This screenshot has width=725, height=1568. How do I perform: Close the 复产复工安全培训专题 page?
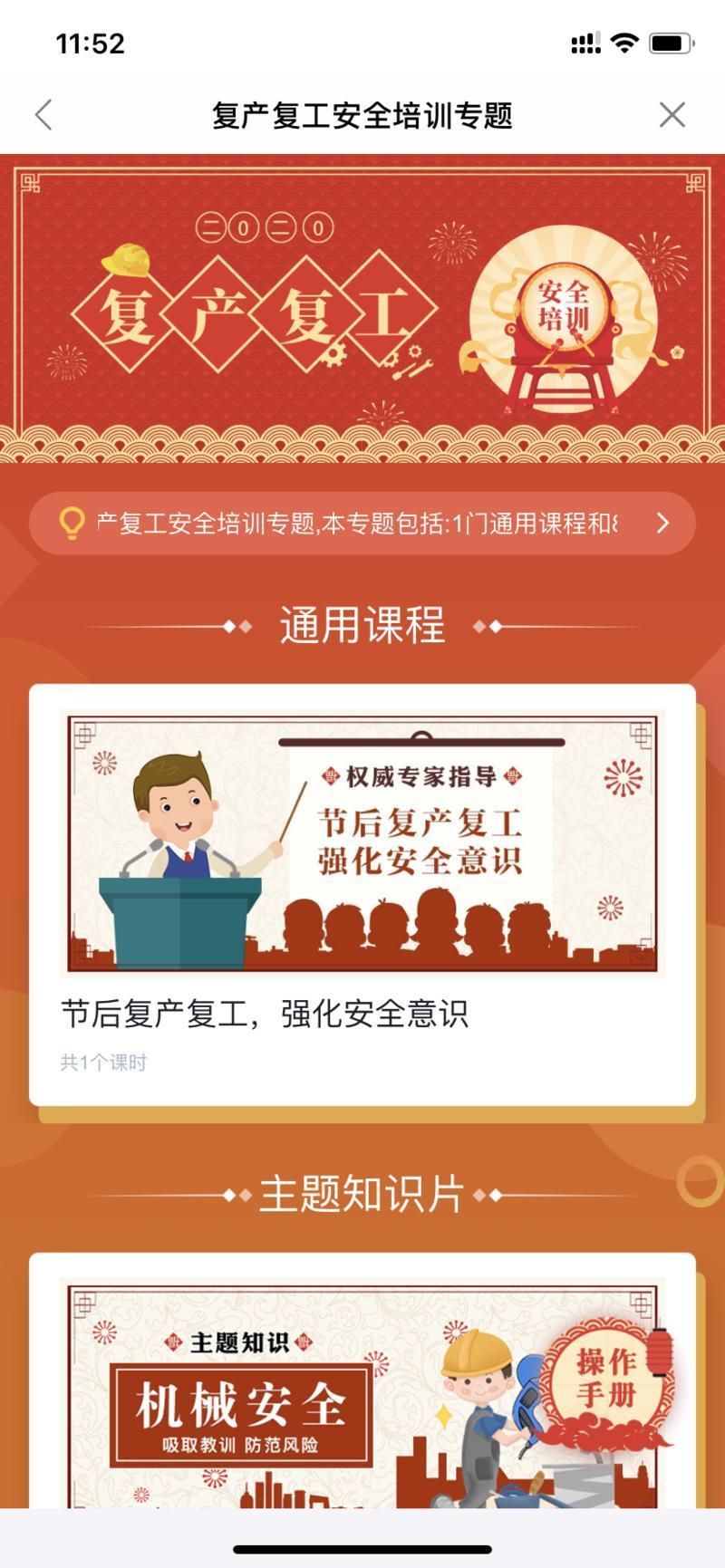click(x=672, y=115)
